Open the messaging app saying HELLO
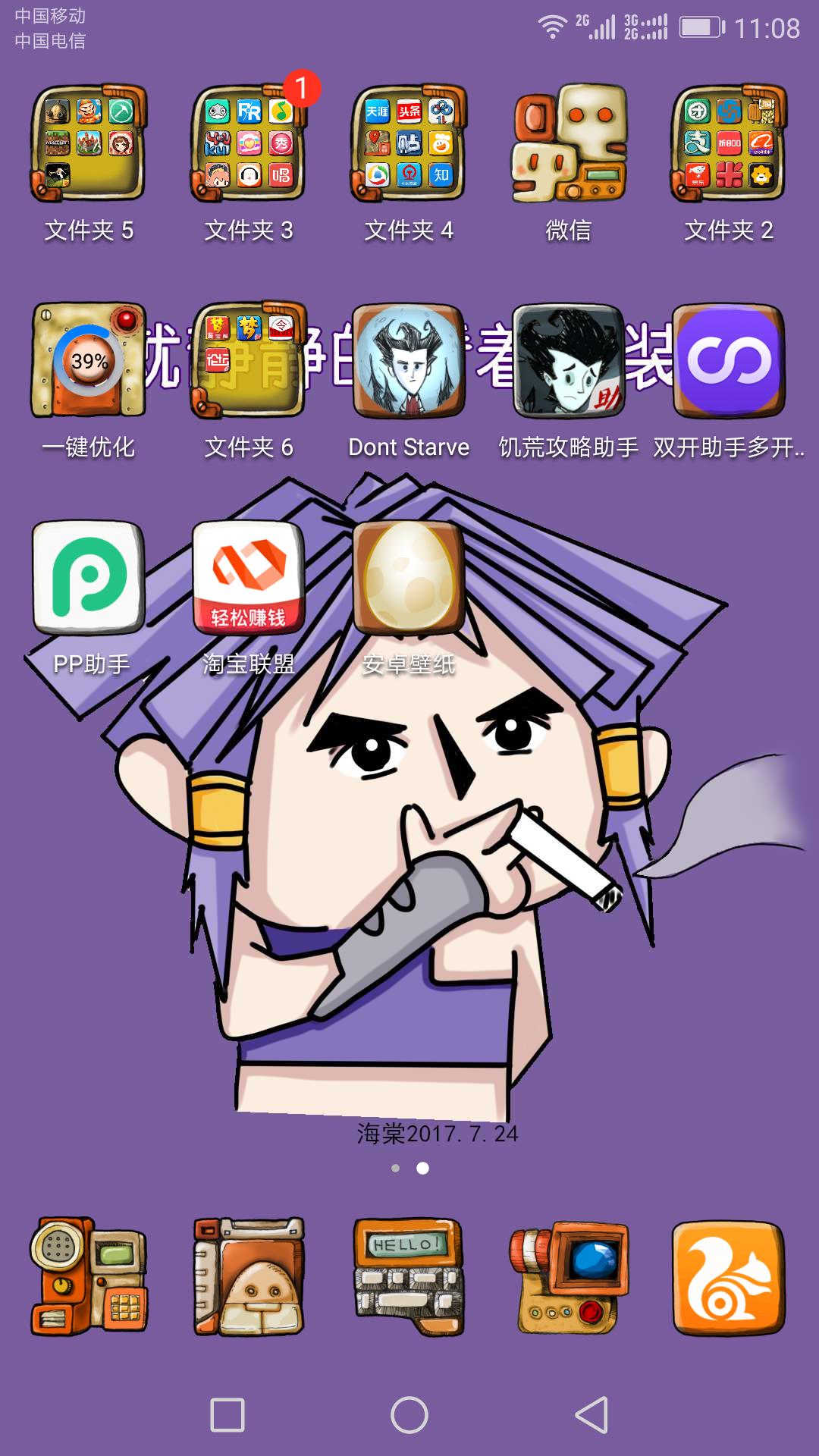 pyautogui.click(x=409, y=1277)
